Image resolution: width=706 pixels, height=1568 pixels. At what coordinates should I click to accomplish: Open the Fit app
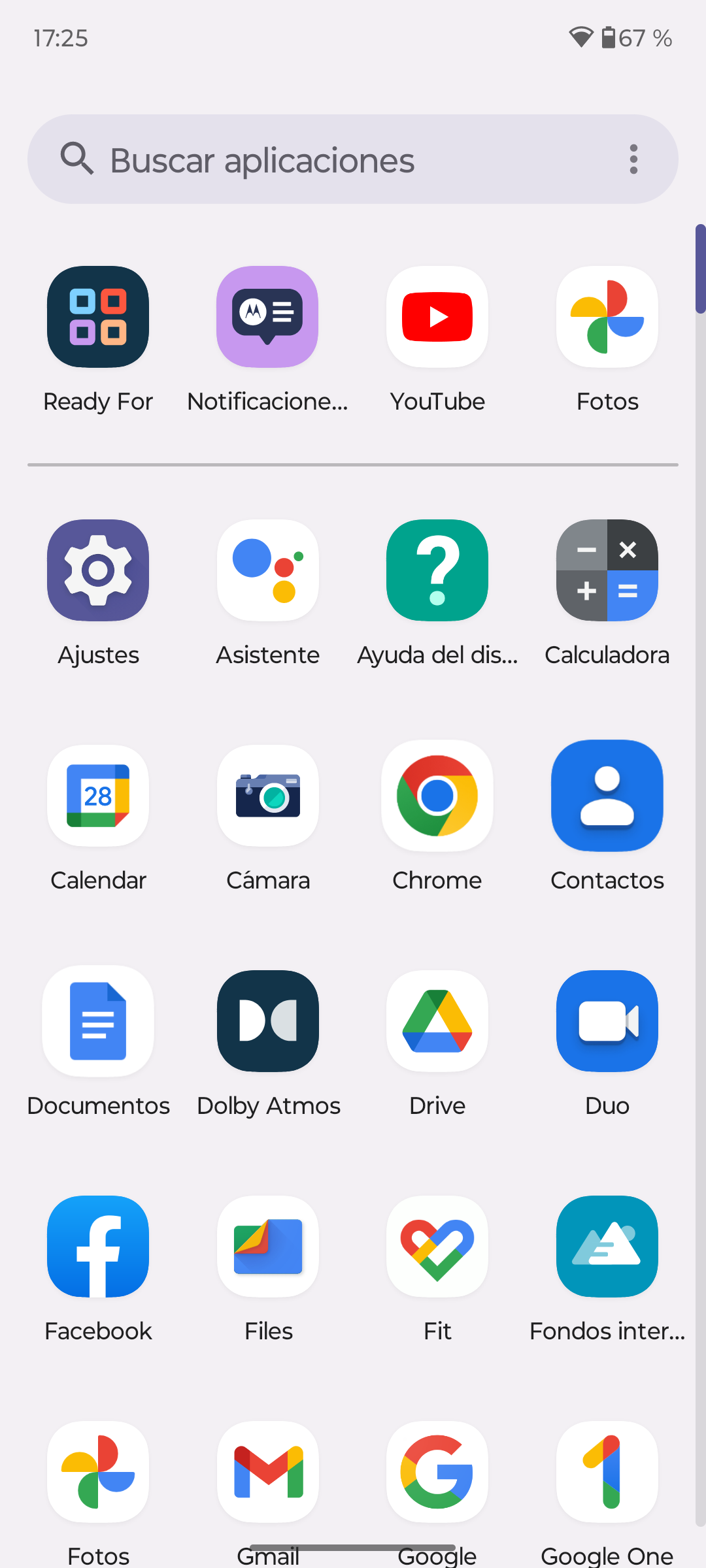click(437, 1247)
